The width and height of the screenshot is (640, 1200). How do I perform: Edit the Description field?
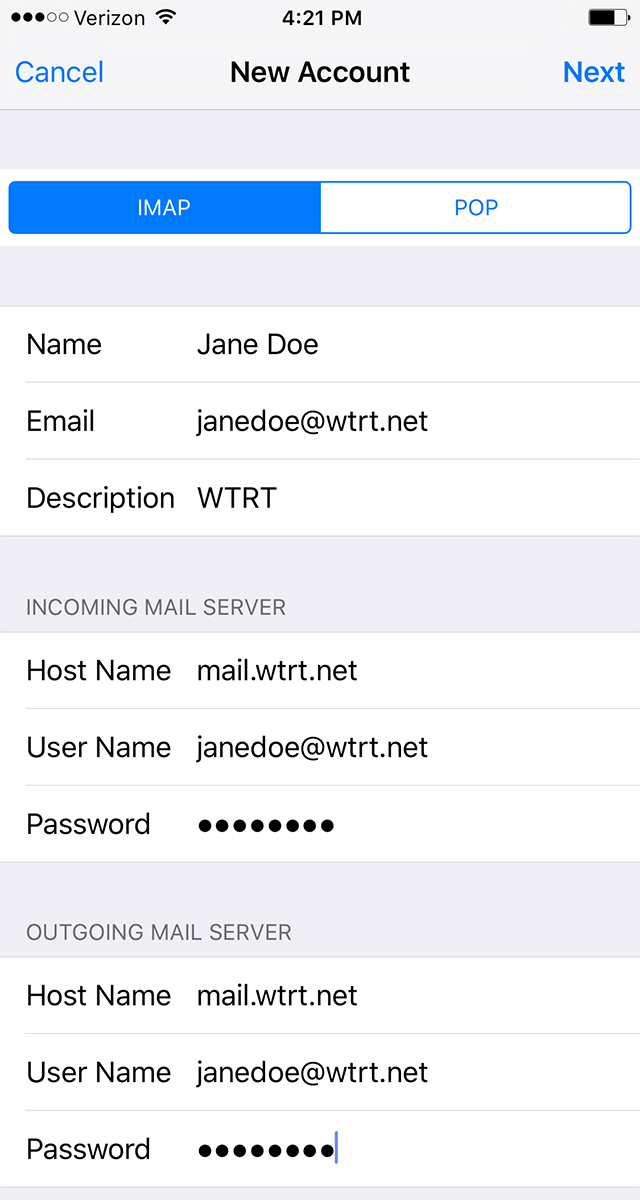point(400,498)
